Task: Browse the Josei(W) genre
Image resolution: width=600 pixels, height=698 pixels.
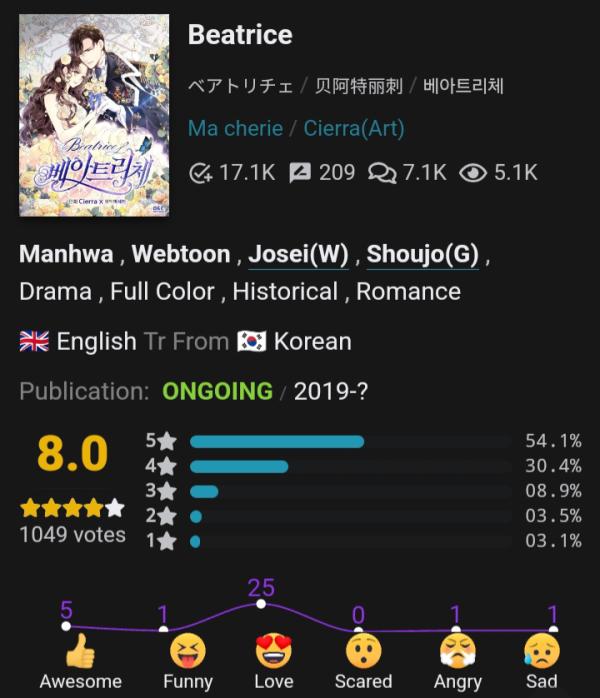Action: [x=298, y=254]
